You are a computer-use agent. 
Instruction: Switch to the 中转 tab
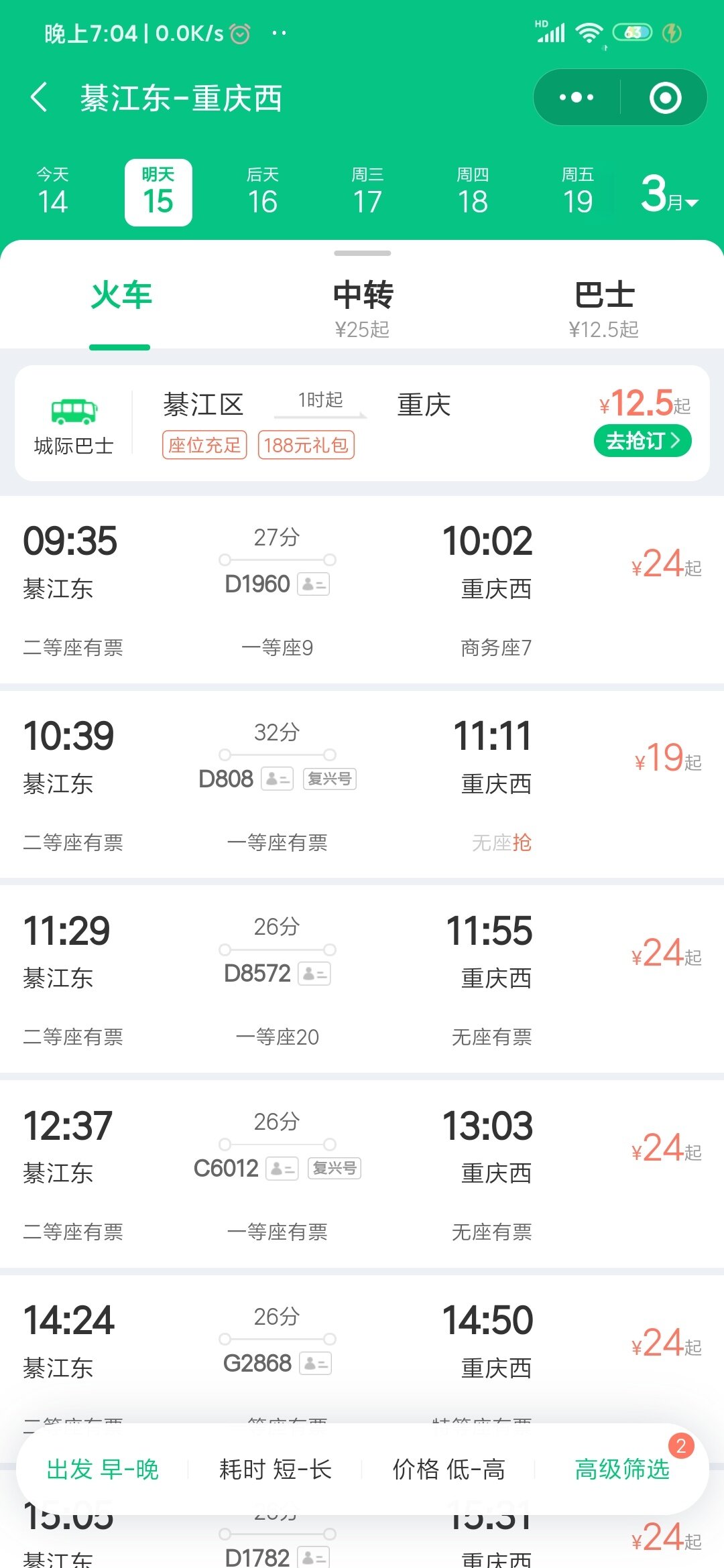pyautogui.click(x=363, y=307)
